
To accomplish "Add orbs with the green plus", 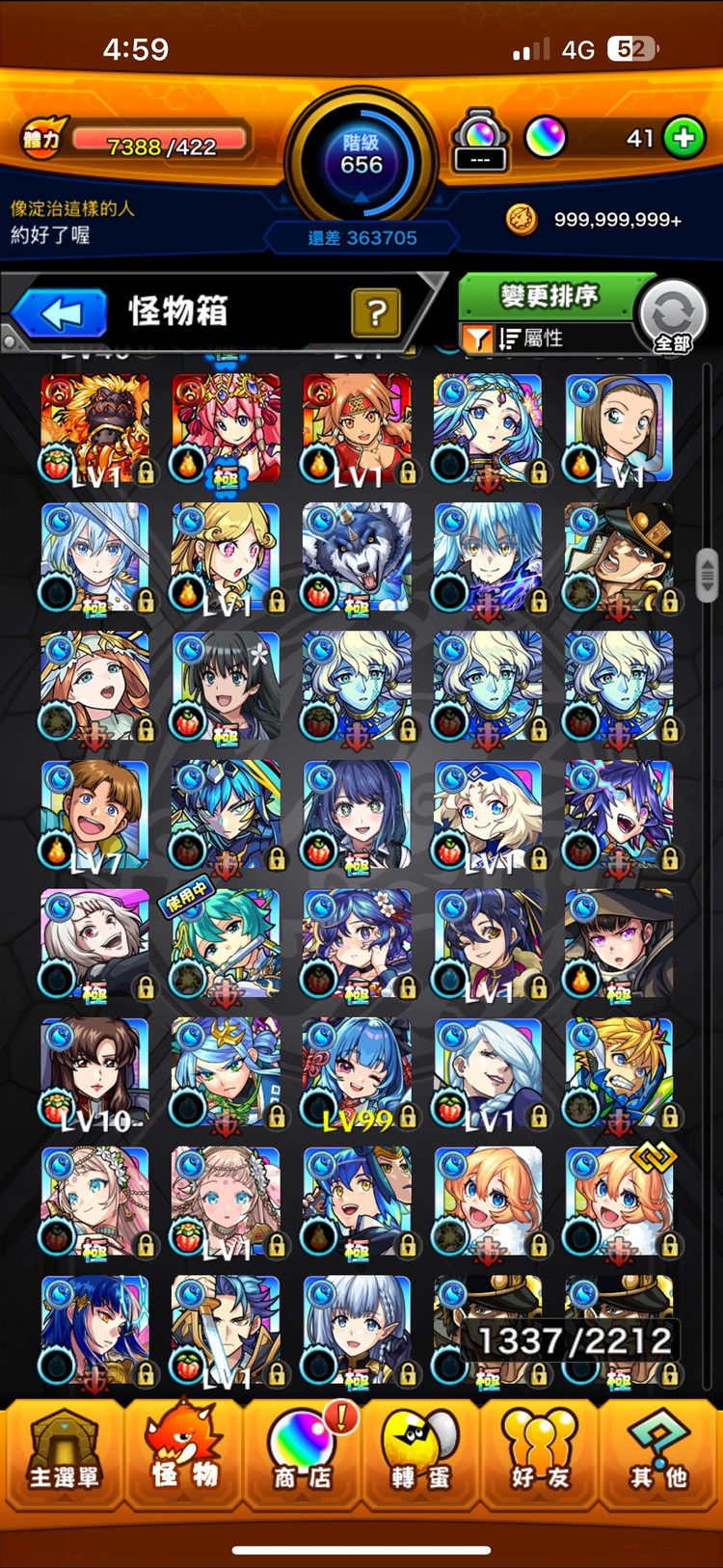I will click(x=684, y=138).
